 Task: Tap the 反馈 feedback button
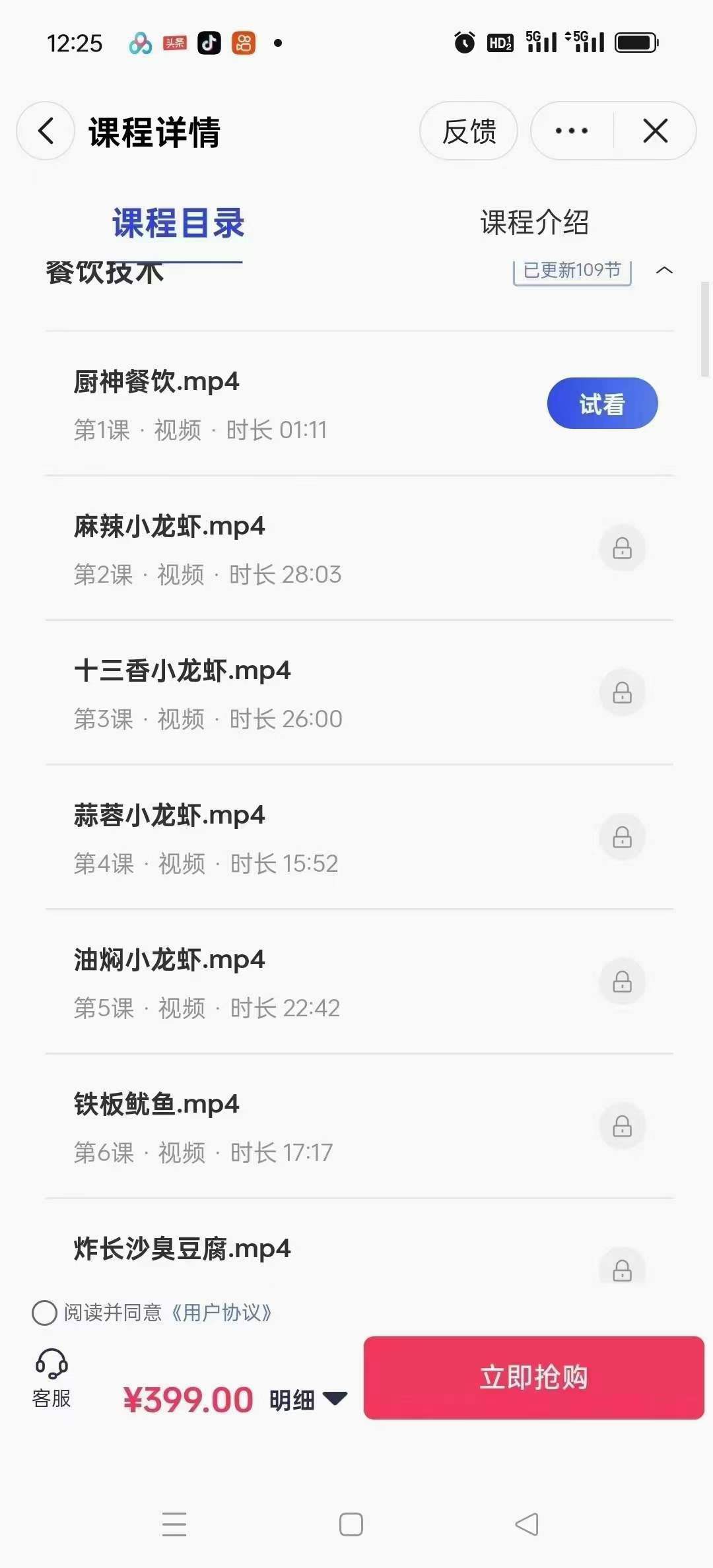click(469, 131)
